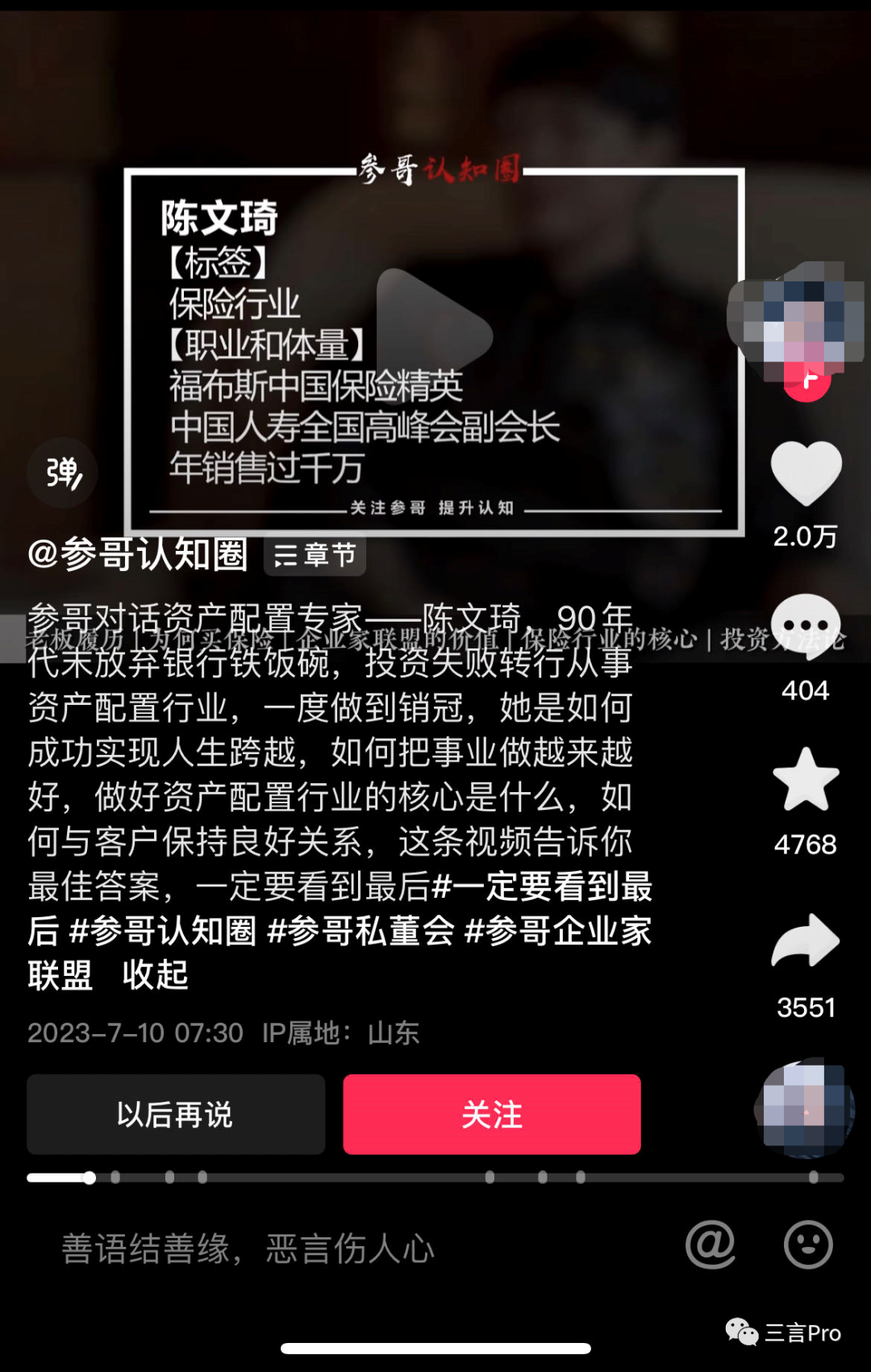Choose 以后再说 to dismiss follow prompt
This screenshot has width=871, height=1372.
[x=176, y=1114]
